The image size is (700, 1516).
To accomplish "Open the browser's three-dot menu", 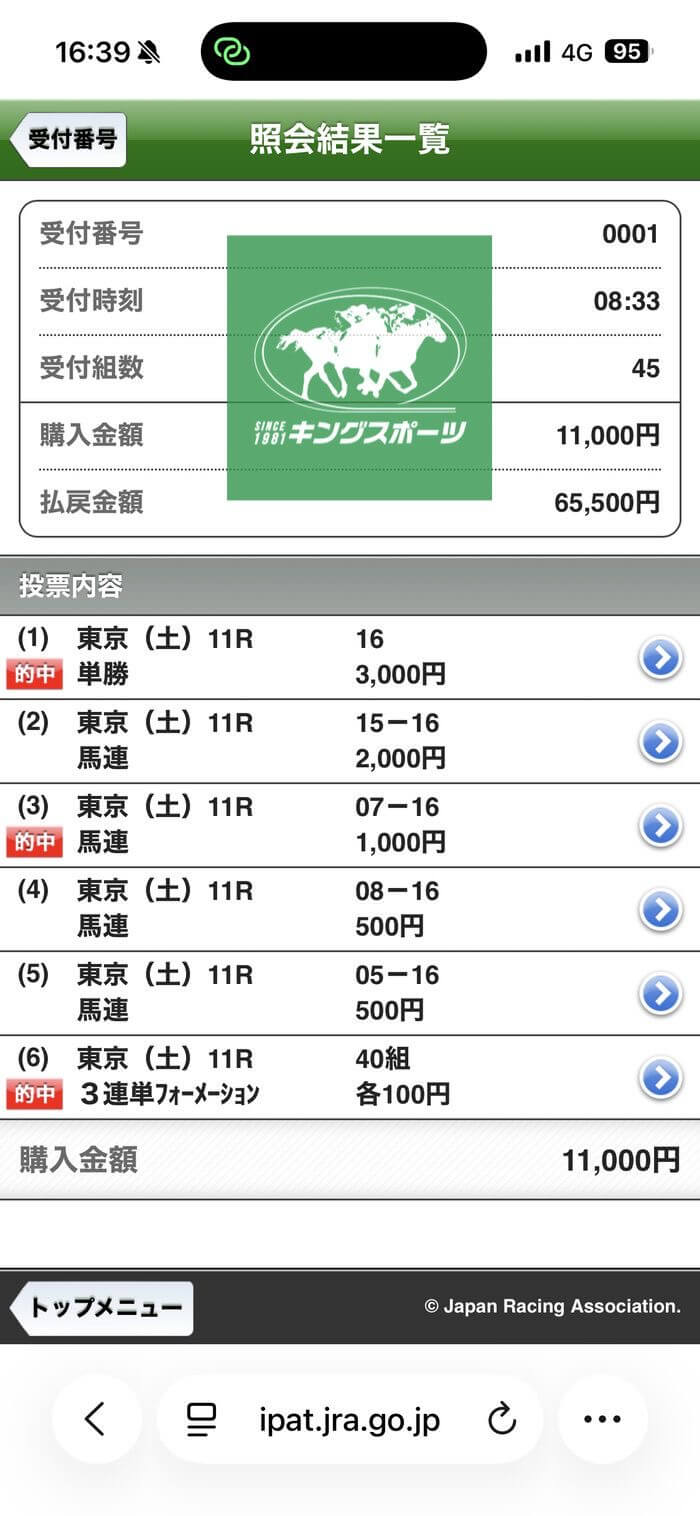I will (602, 1418).
